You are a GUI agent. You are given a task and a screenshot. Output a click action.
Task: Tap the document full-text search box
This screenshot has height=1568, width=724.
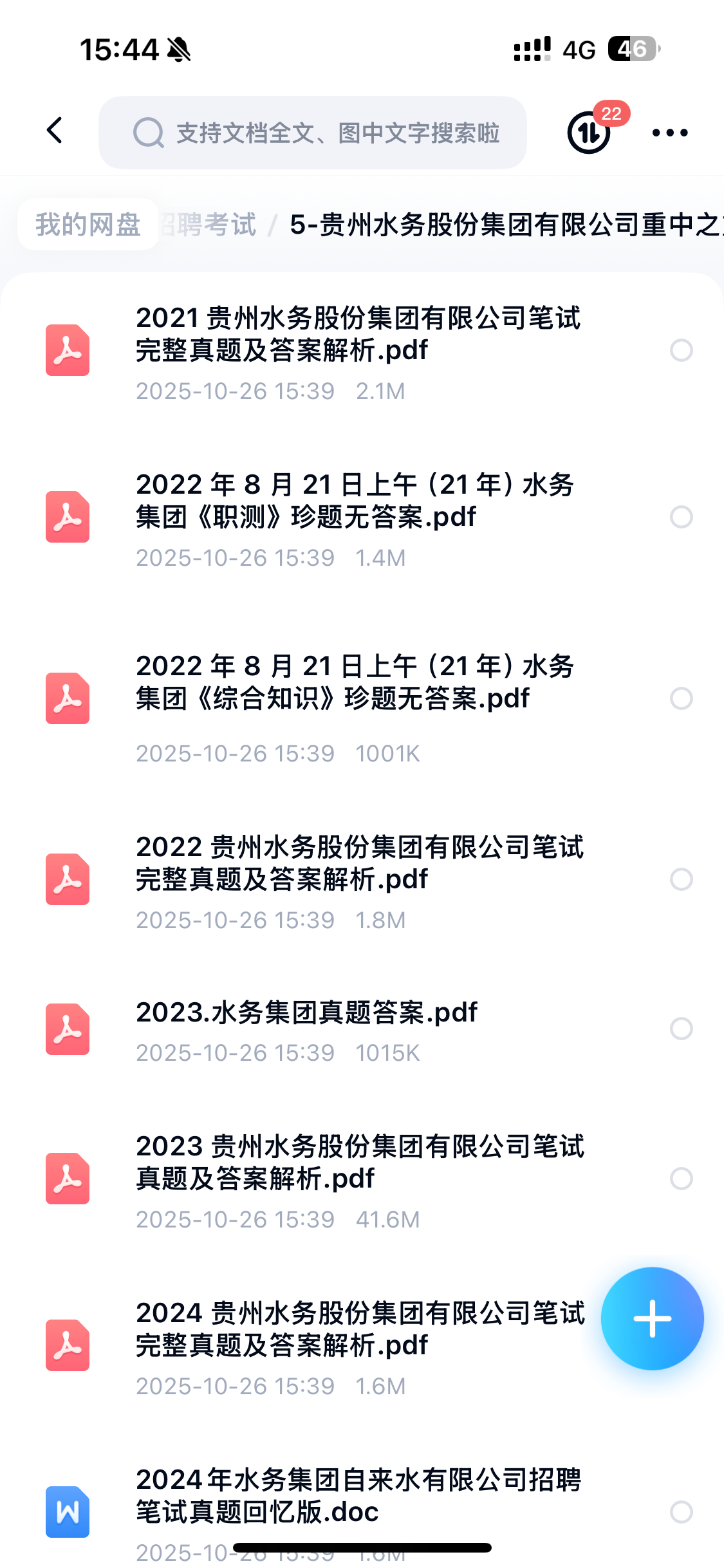[x=313, y=133]
